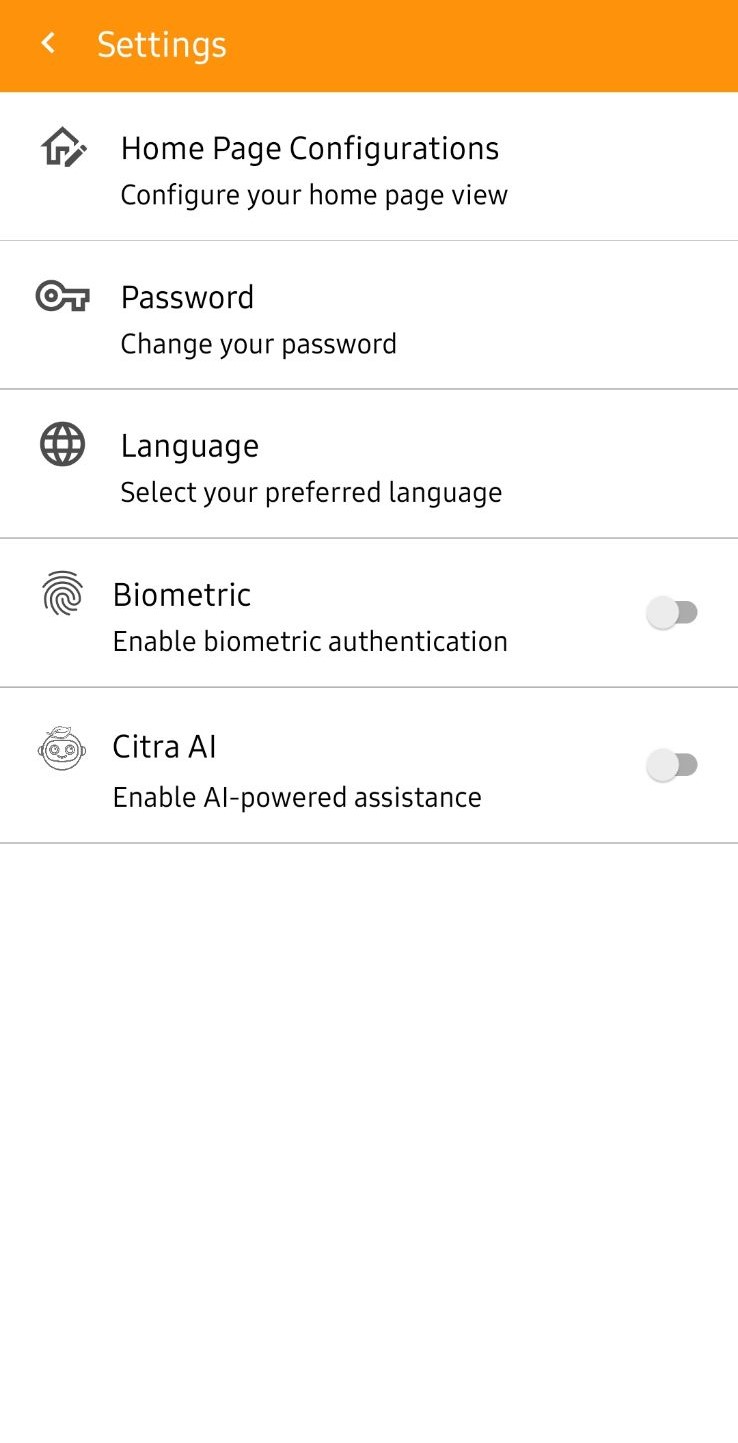Image resolution: width=738 pixels, height=1443 pixels.
Task: Go back from the Settings screen
Action: click(x=47, y=44)
